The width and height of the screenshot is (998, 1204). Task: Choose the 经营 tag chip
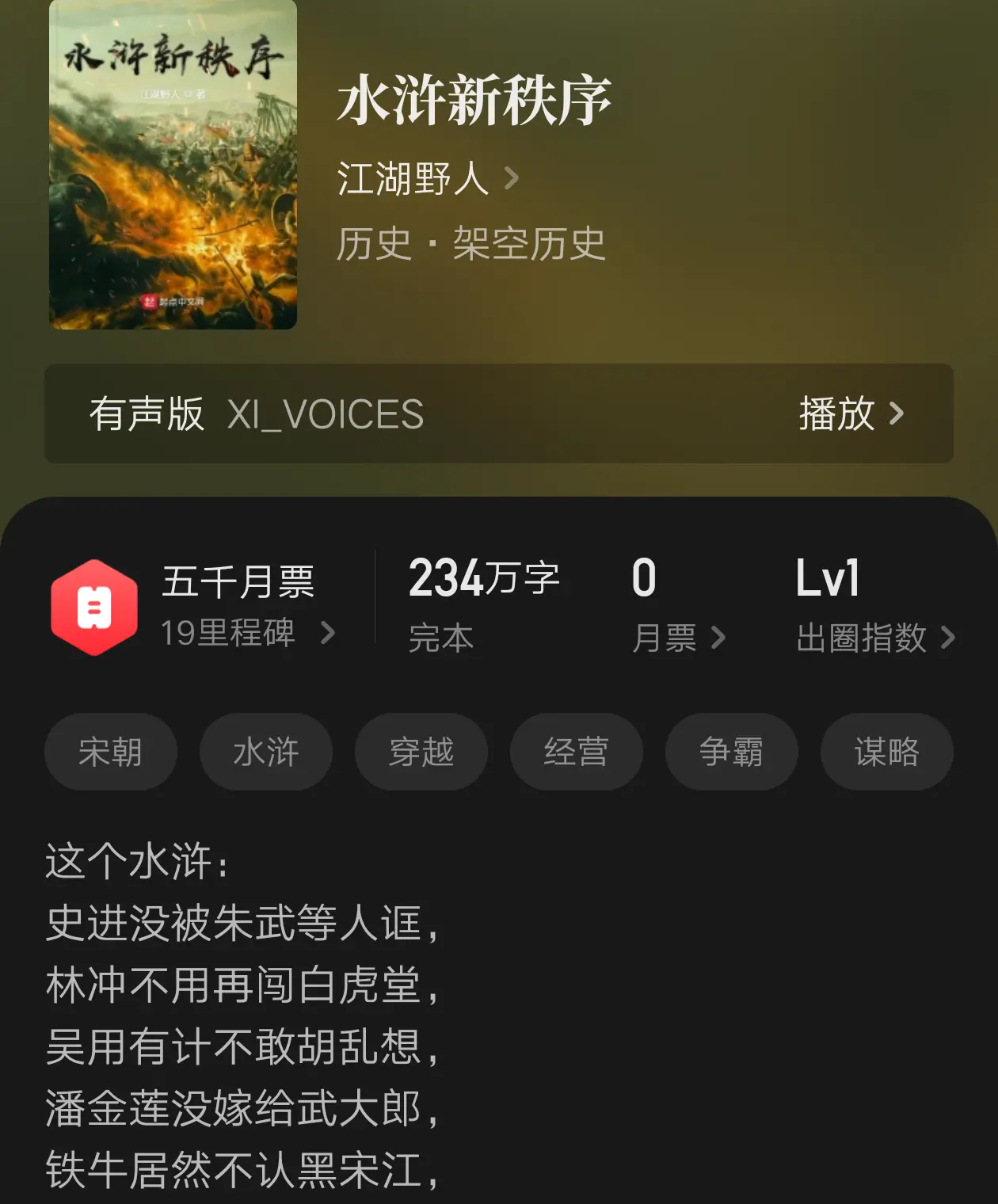(x=576, y=752)
